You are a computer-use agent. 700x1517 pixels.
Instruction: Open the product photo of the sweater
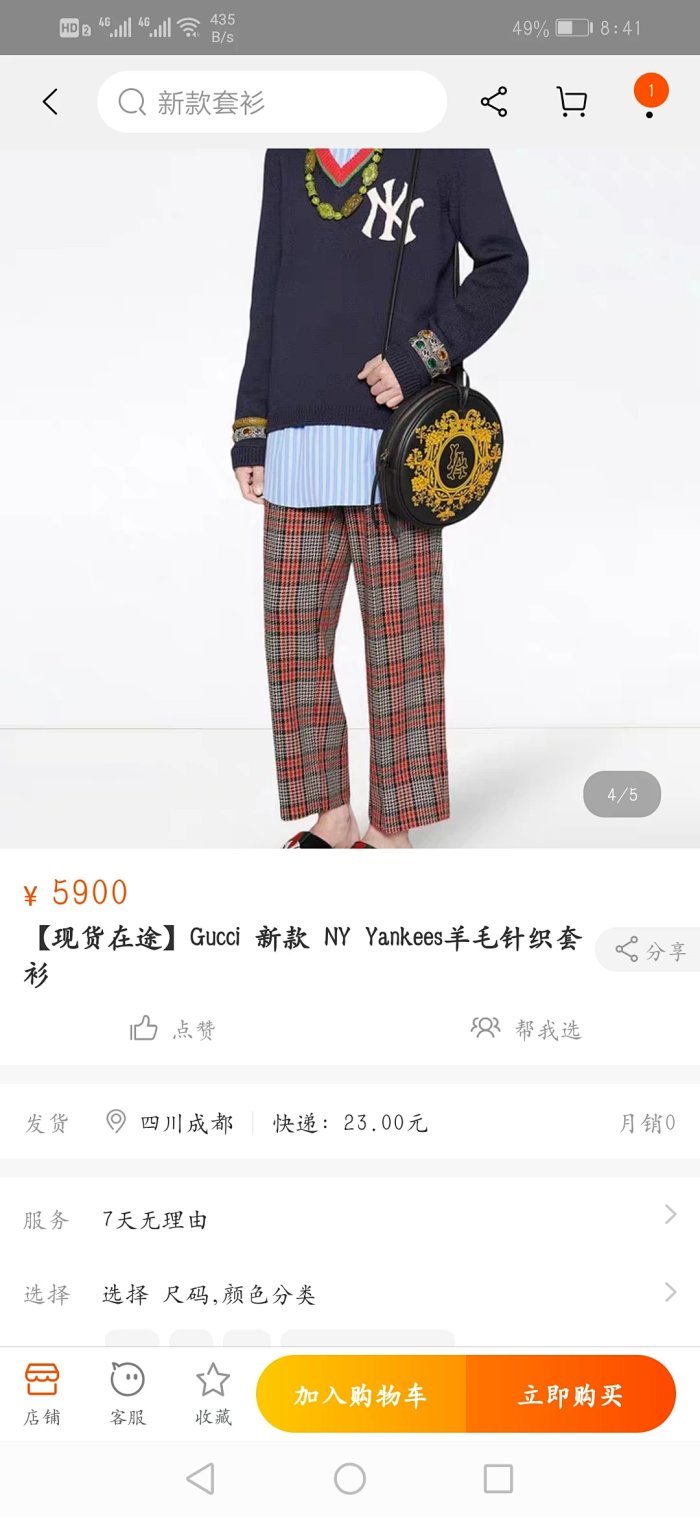point(350,498)
